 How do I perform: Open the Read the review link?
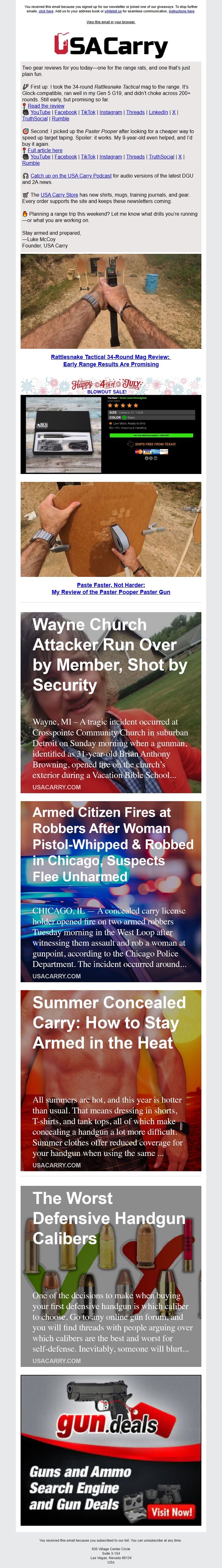pos(46,105)
